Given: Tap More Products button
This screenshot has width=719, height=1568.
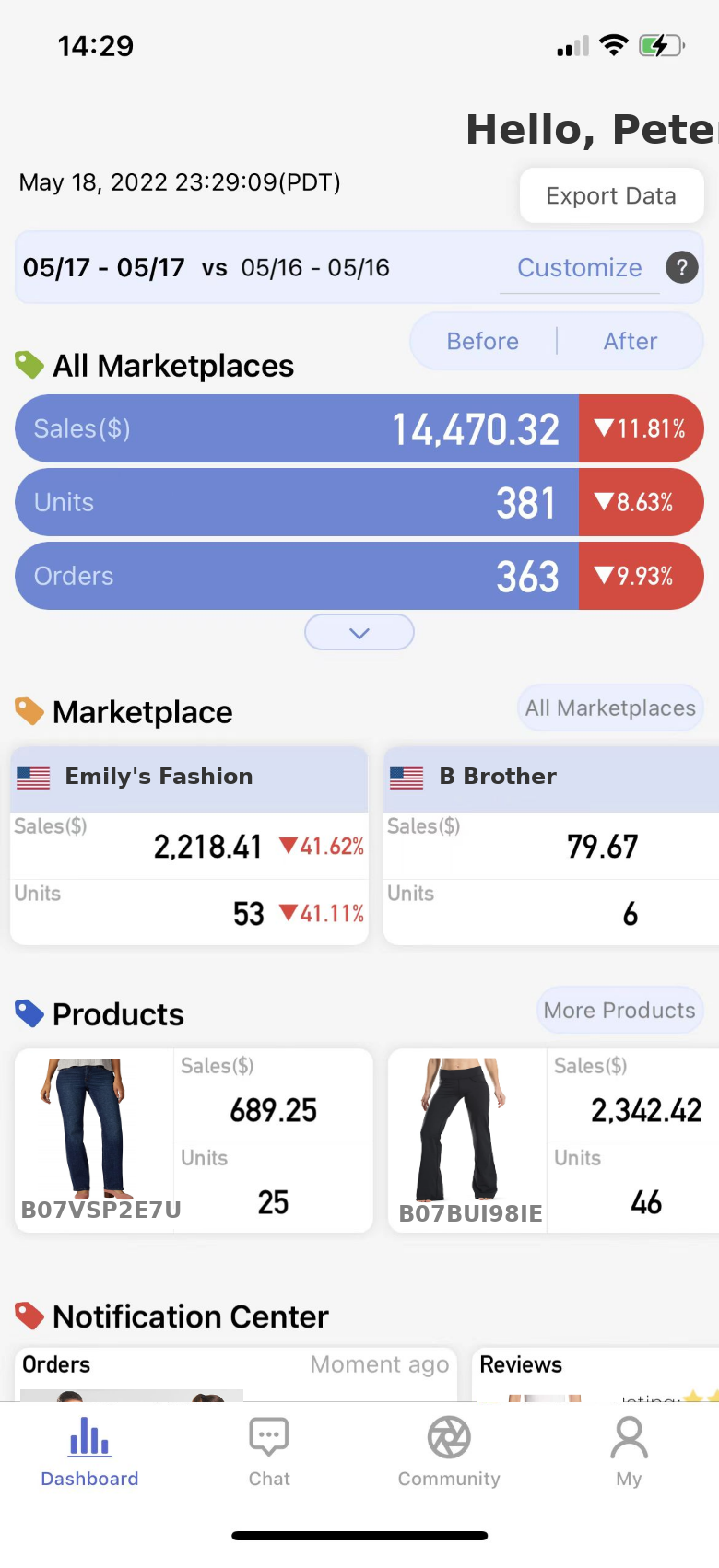Looking at the screenshot, I should coord(619,1010).
